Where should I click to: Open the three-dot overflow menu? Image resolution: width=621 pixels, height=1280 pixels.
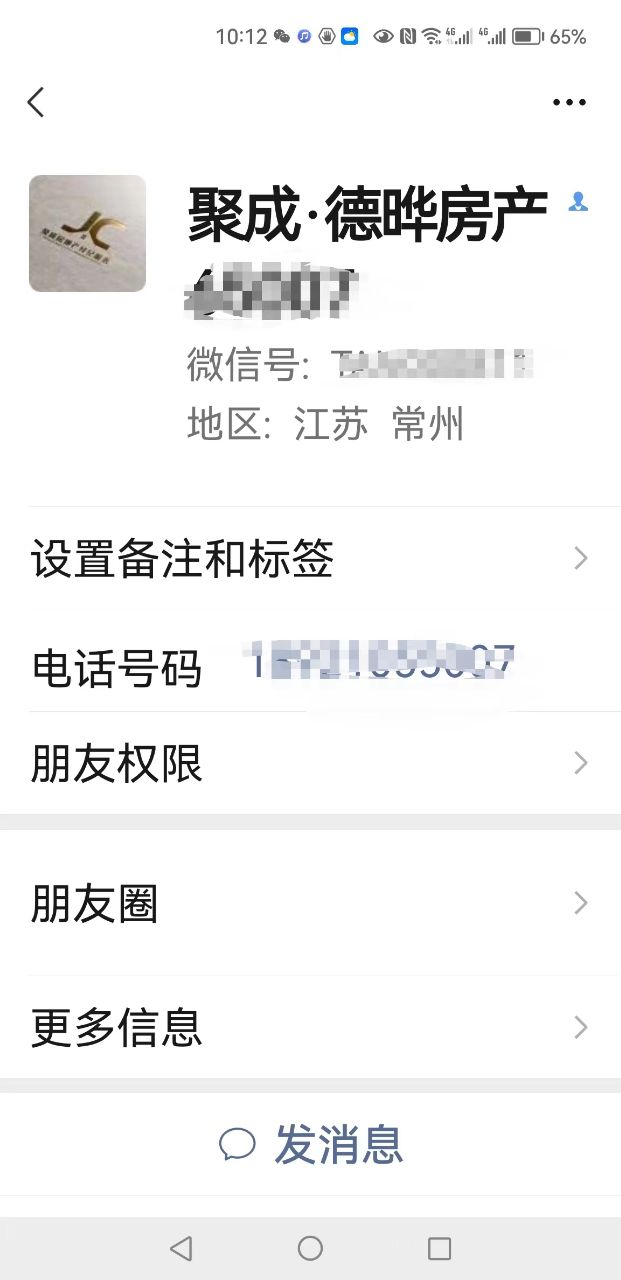[x=569, y=102]
